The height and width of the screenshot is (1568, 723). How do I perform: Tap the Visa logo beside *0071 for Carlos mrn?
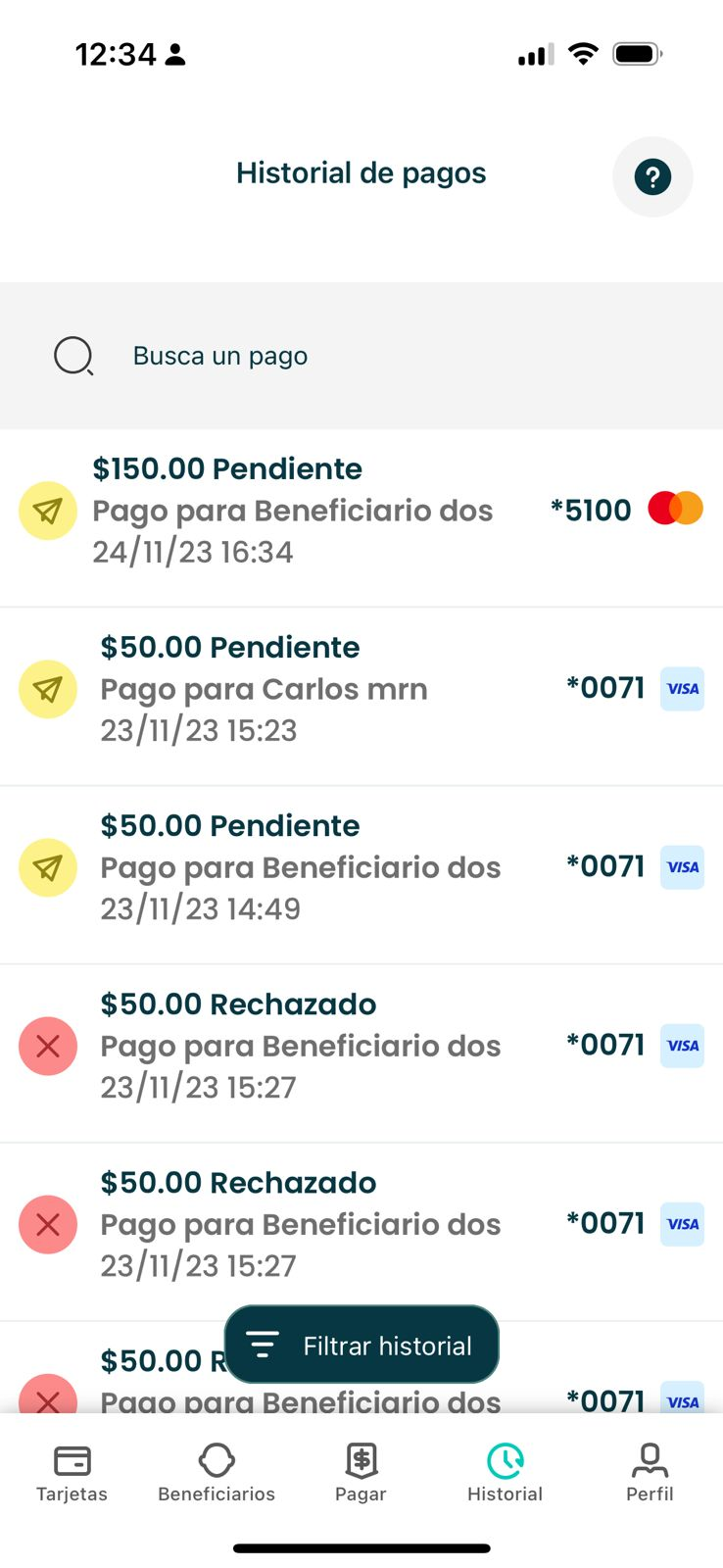click(x=682, y=689)
